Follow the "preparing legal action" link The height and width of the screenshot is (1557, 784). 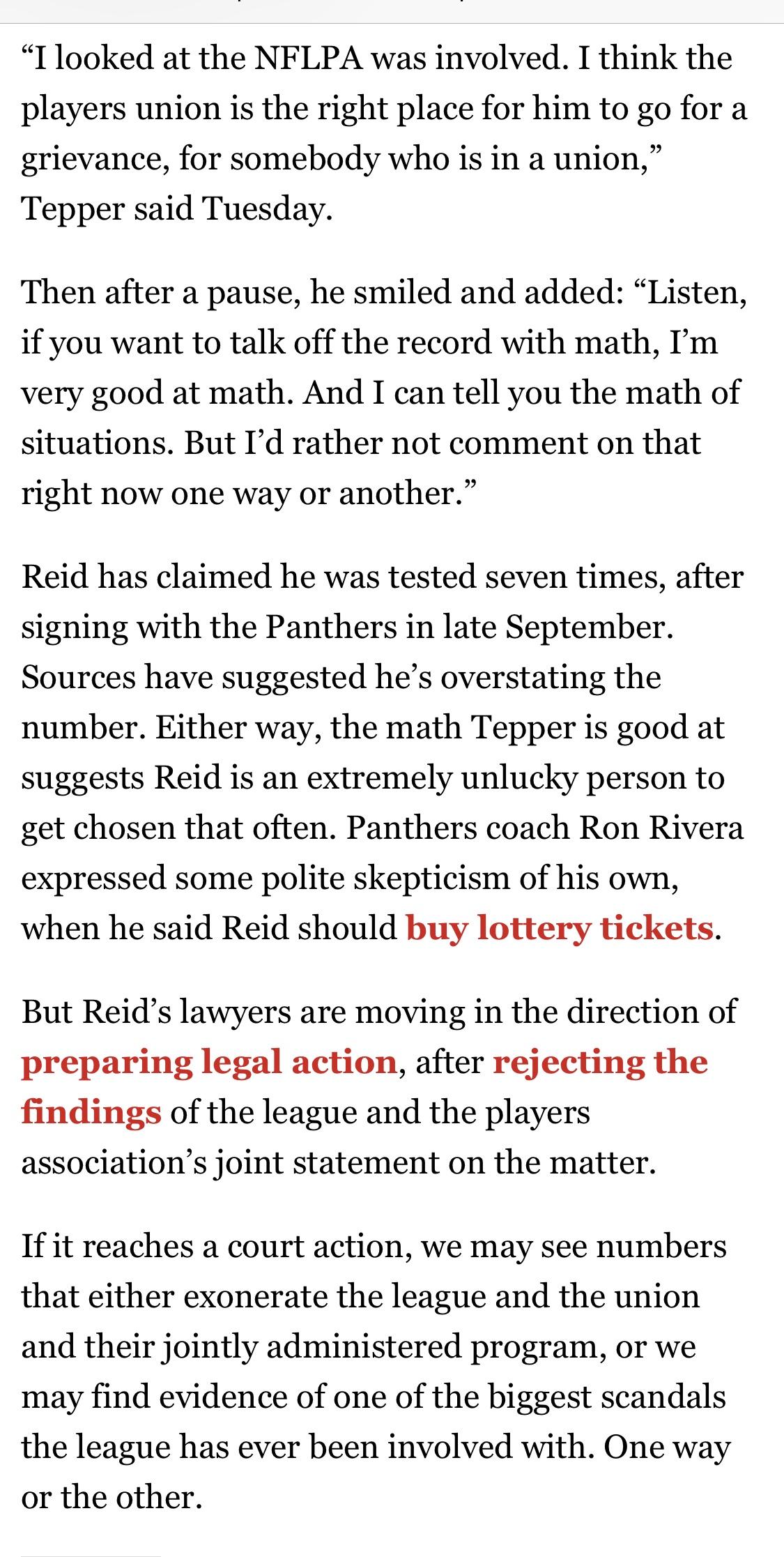[x=209, y=1062]
